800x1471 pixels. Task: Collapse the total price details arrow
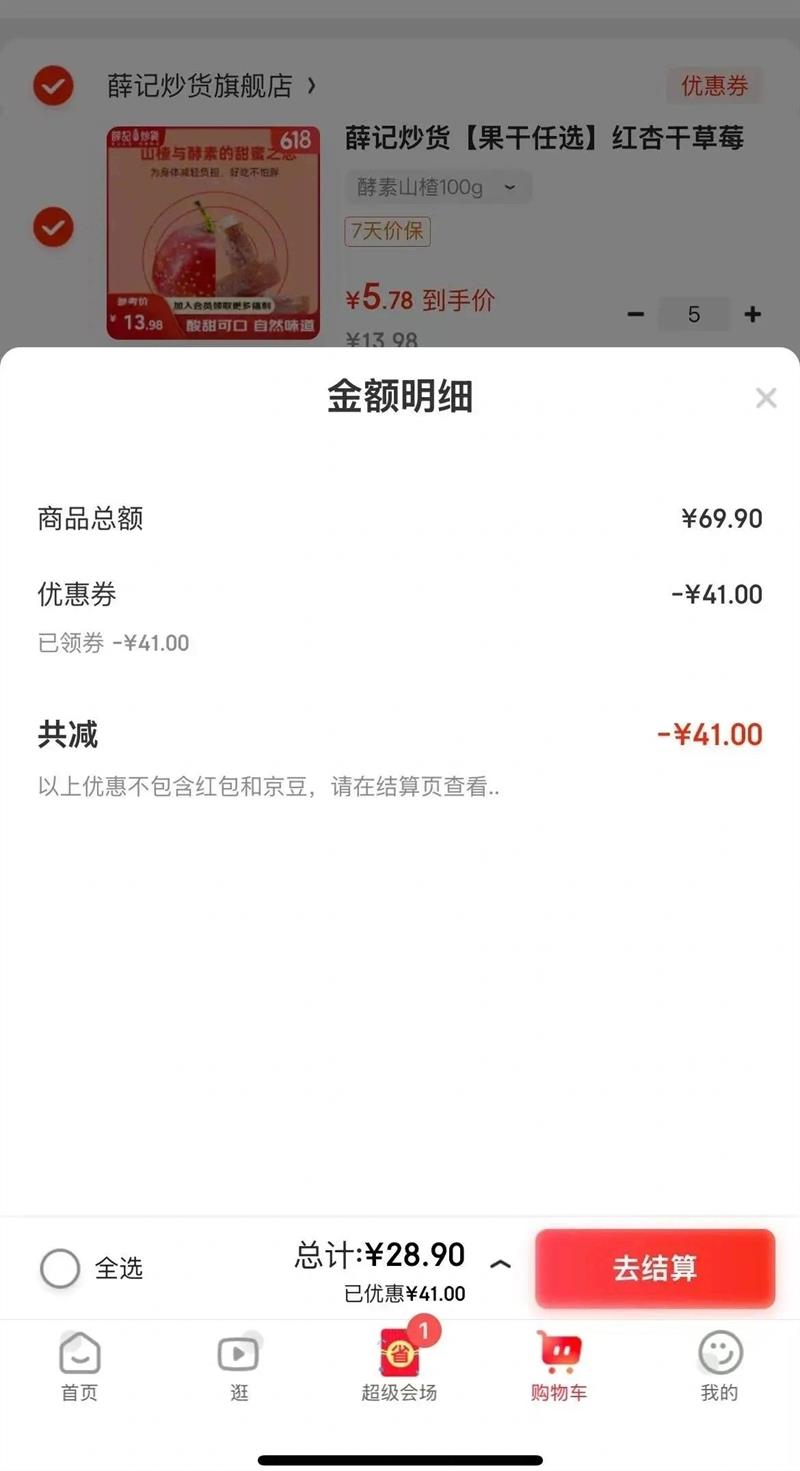(x=500, y=1264)
